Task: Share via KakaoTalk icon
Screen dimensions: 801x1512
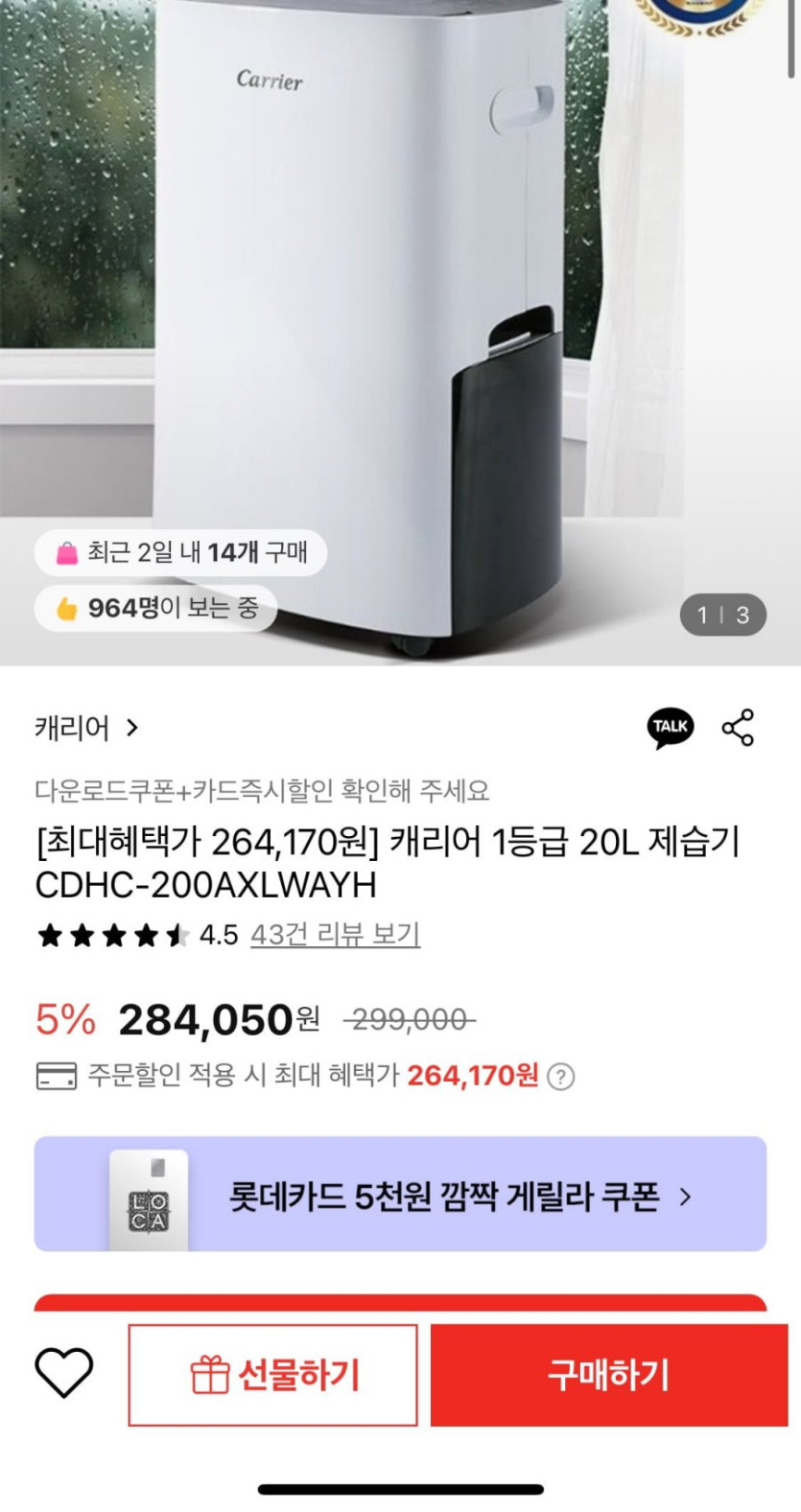Action: 670,728
